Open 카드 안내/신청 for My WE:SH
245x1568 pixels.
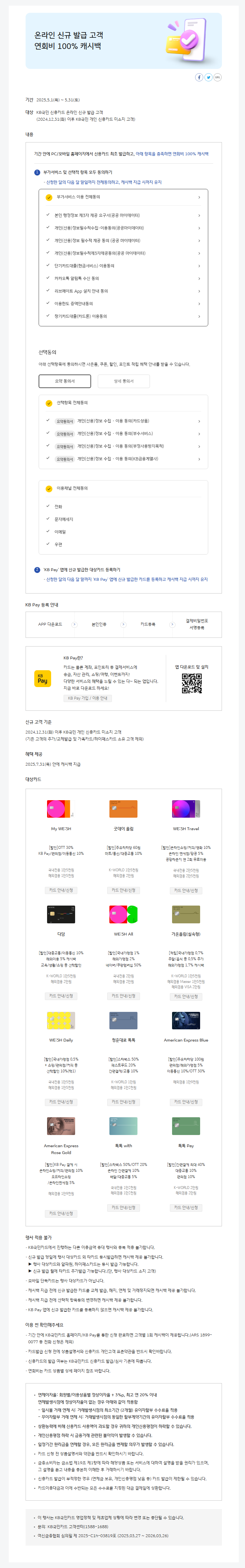pos(61,890)
